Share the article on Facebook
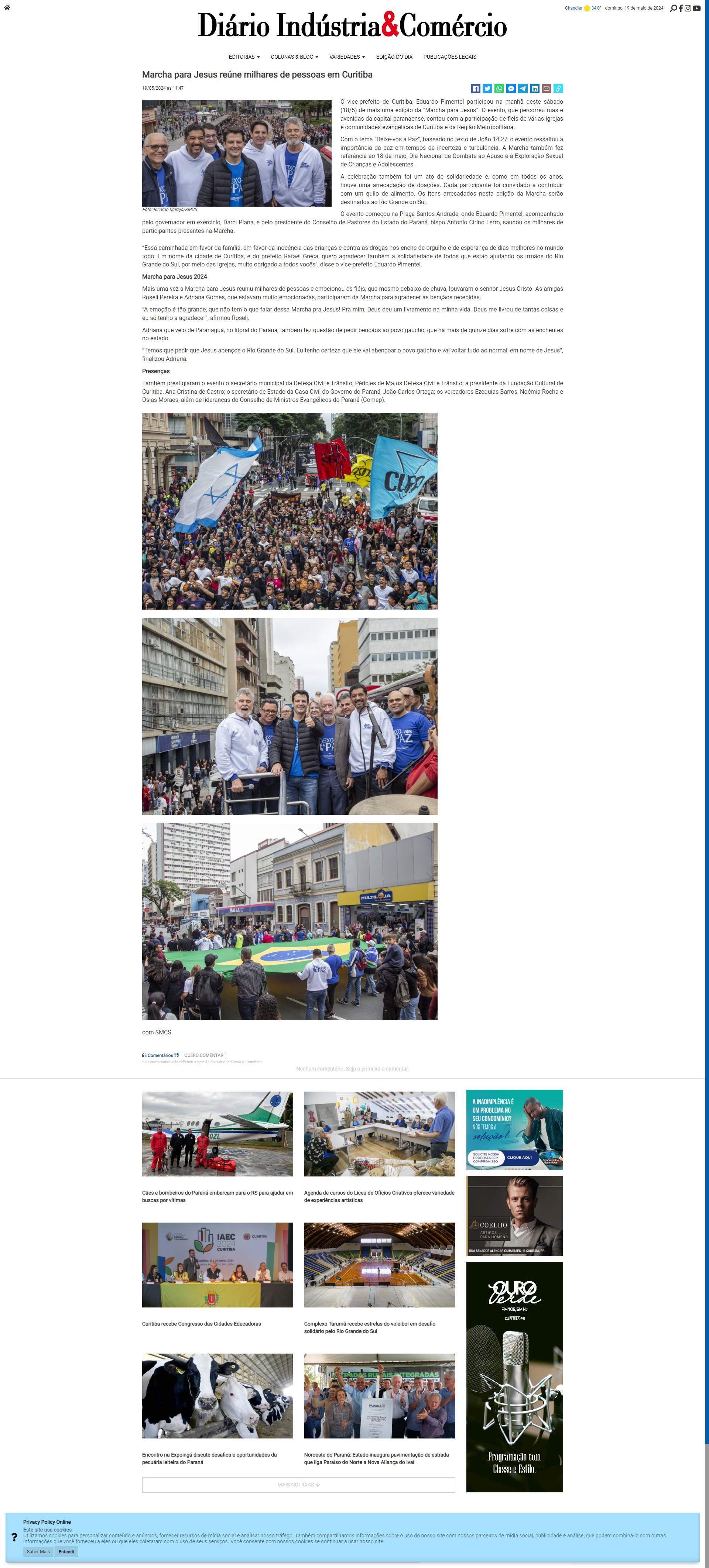The height and width of the screenshot is (1568, 709). coord(476,89)
